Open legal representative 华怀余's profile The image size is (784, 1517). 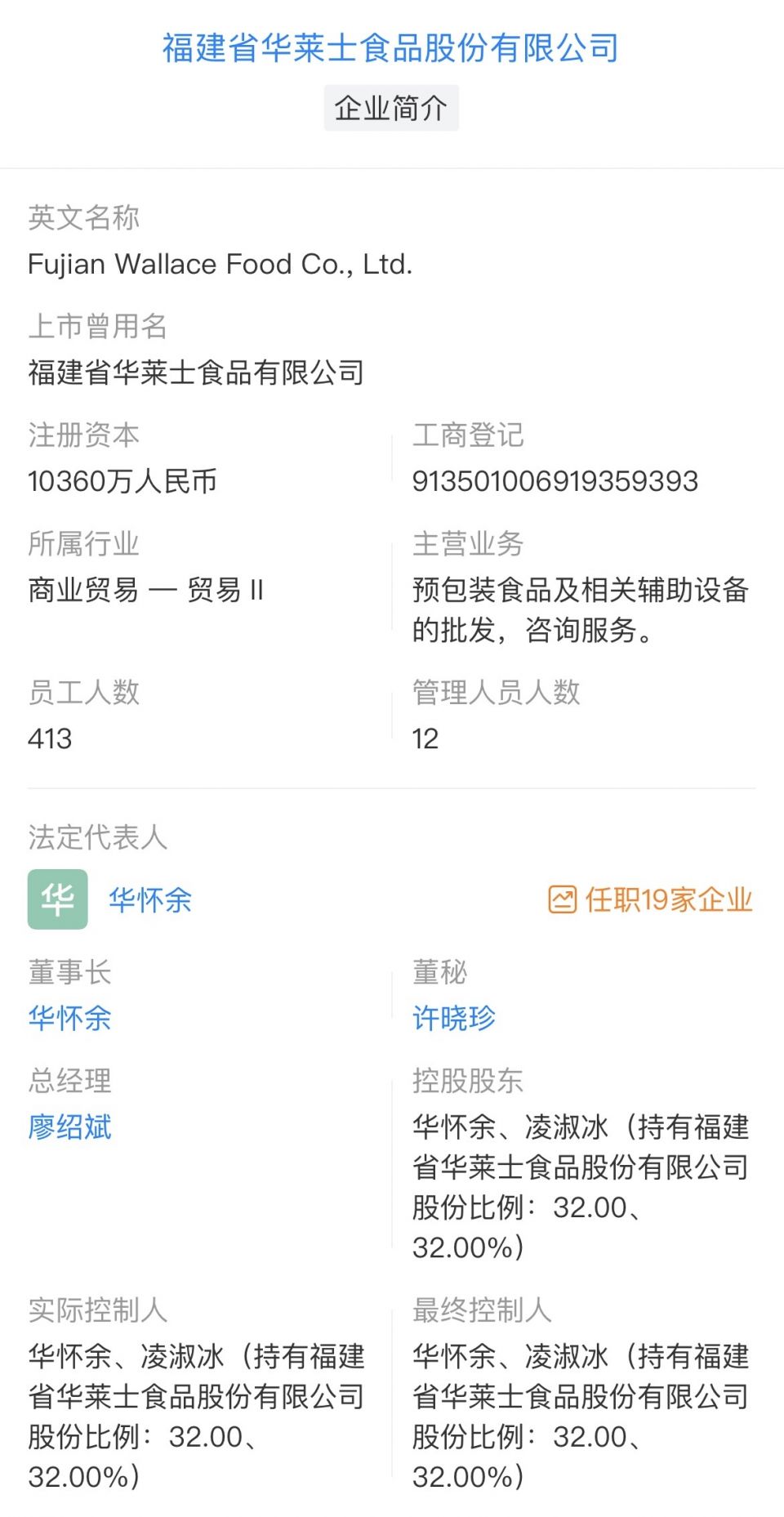coord(150,899)
